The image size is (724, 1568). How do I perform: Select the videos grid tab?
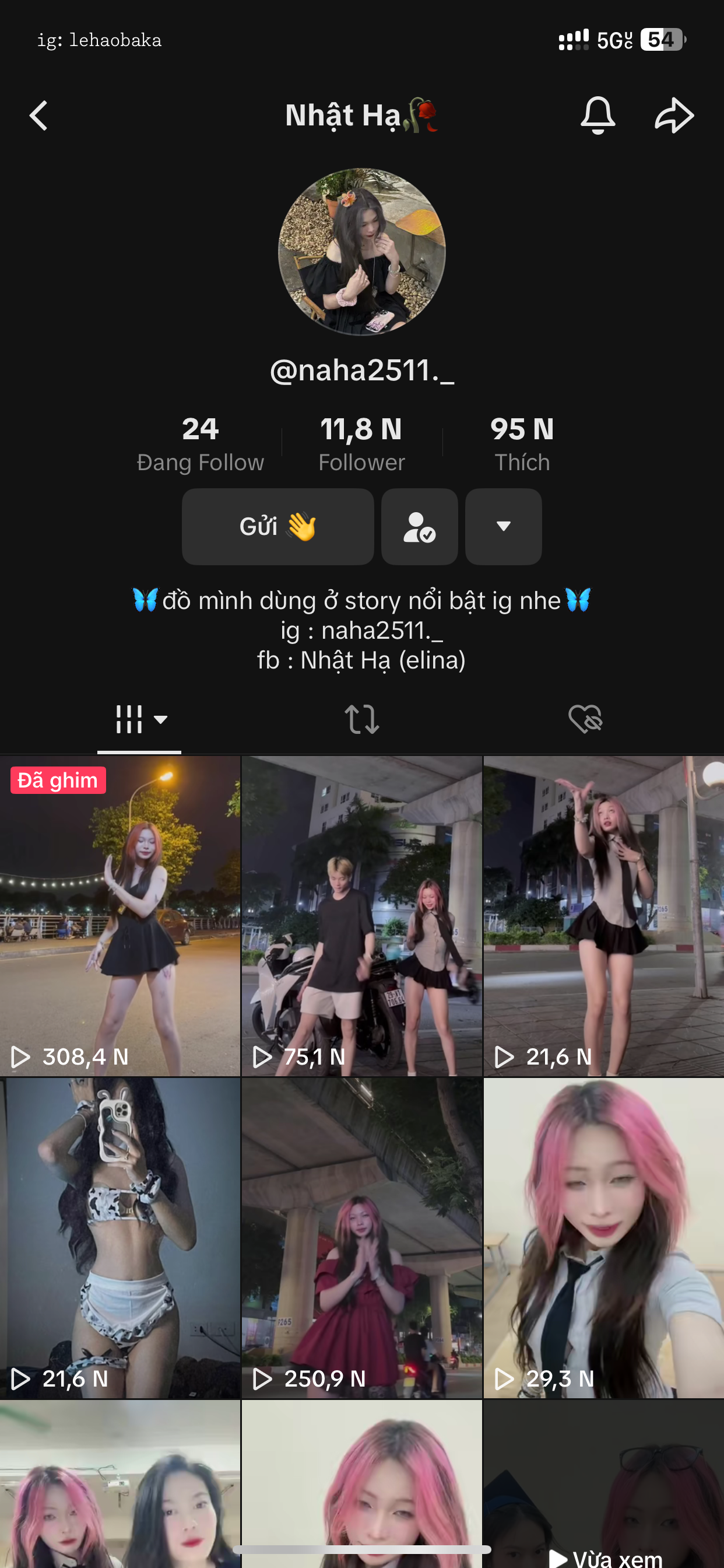139,719
